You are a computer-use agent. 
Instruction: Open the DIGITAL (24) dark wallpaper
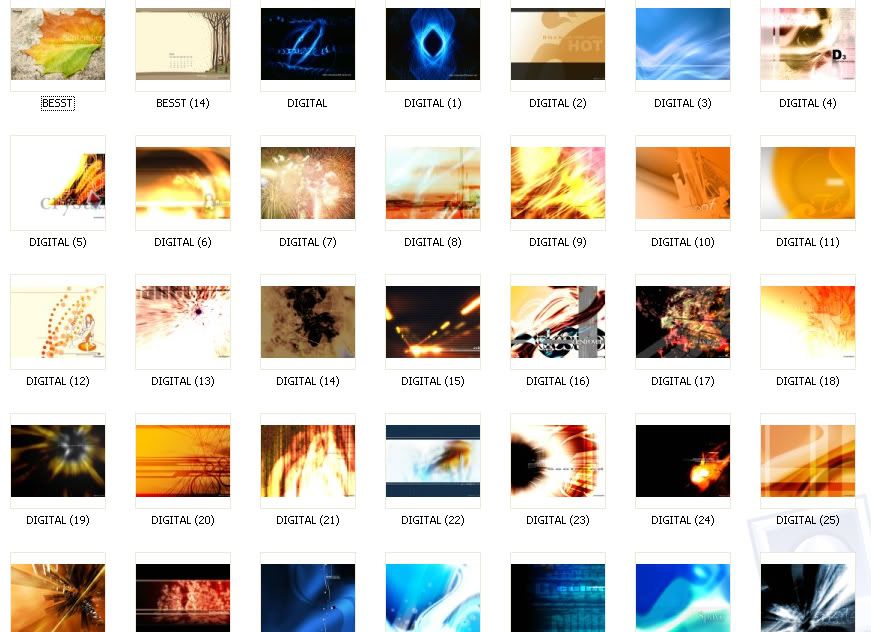tap(682, 461)
